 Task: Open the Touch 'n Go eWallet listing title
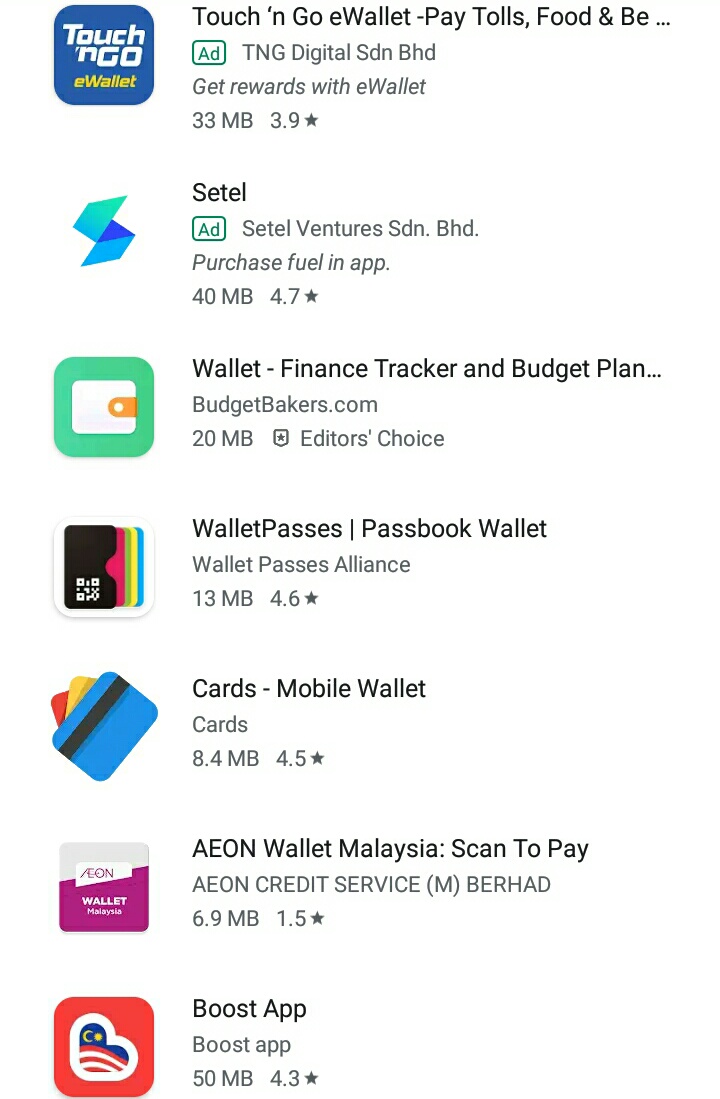[430, 16]
